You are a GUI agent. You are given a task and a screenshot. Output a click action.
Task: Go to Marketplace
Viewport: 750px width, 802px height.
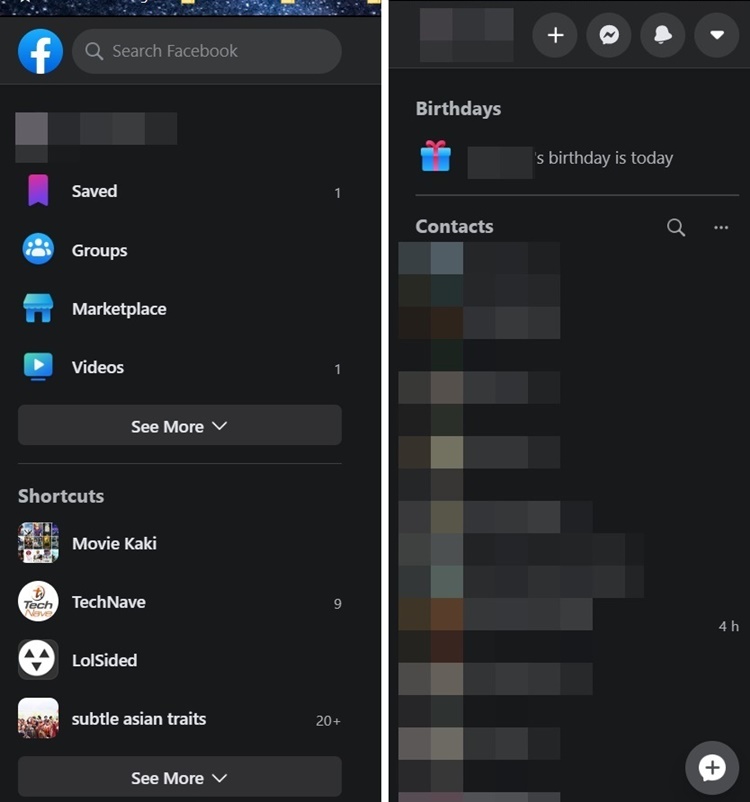(118, 309)
